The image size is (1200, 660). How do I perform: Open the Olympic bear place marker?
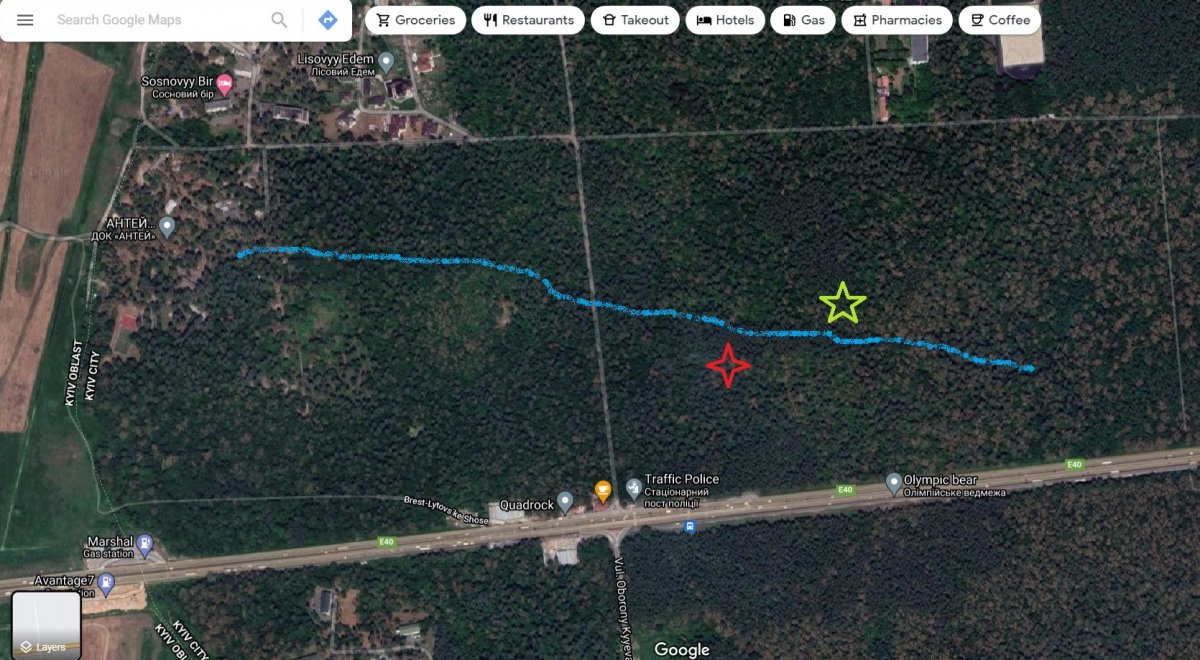[893, 484]
